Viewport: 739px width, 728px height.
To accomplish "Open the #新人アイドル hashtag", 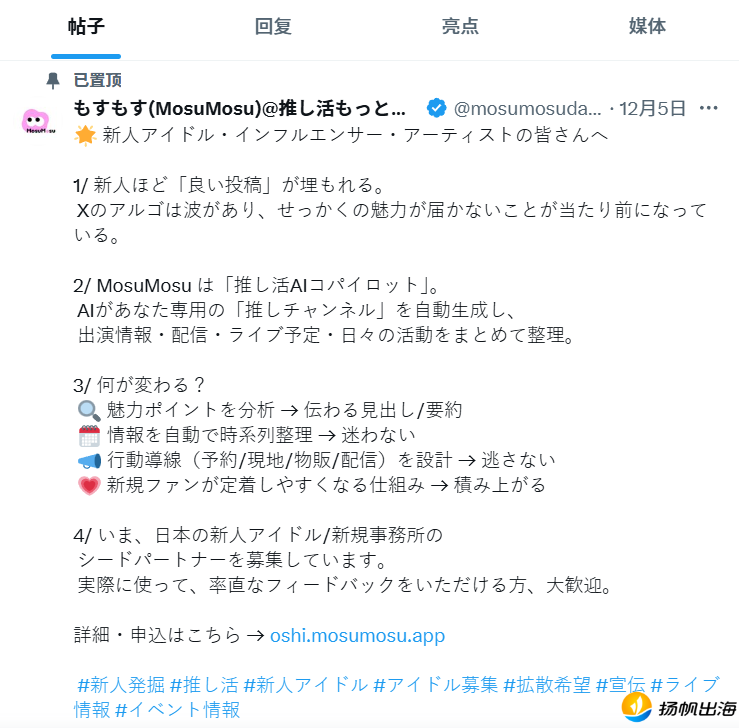I will click(x=305, y=685).
